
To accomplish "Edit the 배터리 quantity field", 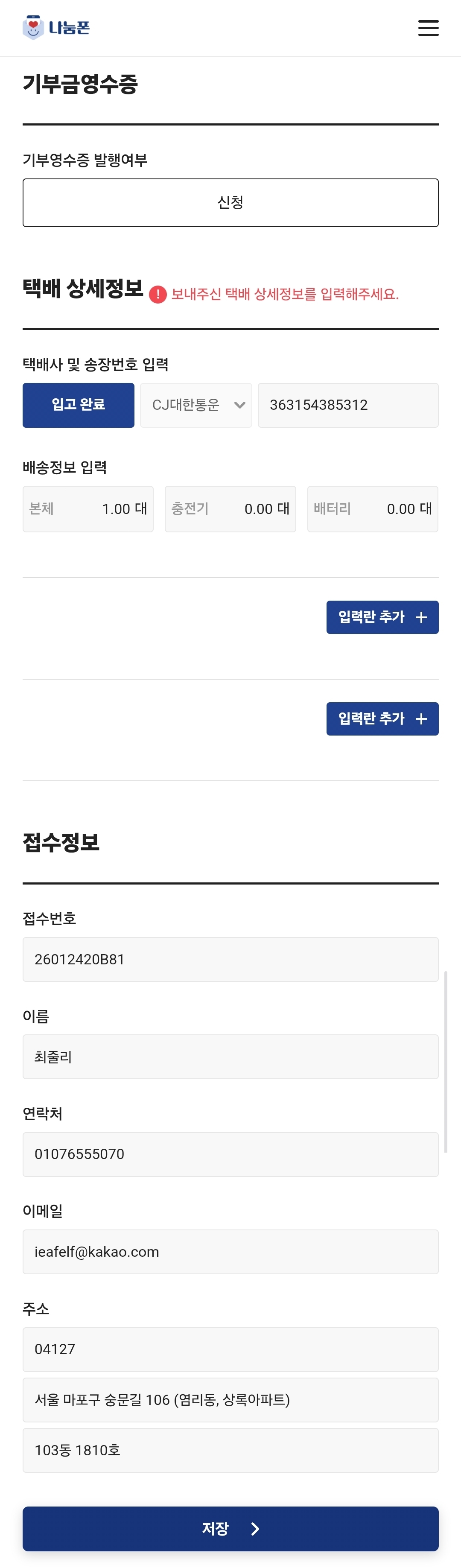I will [x=373, y=509].
